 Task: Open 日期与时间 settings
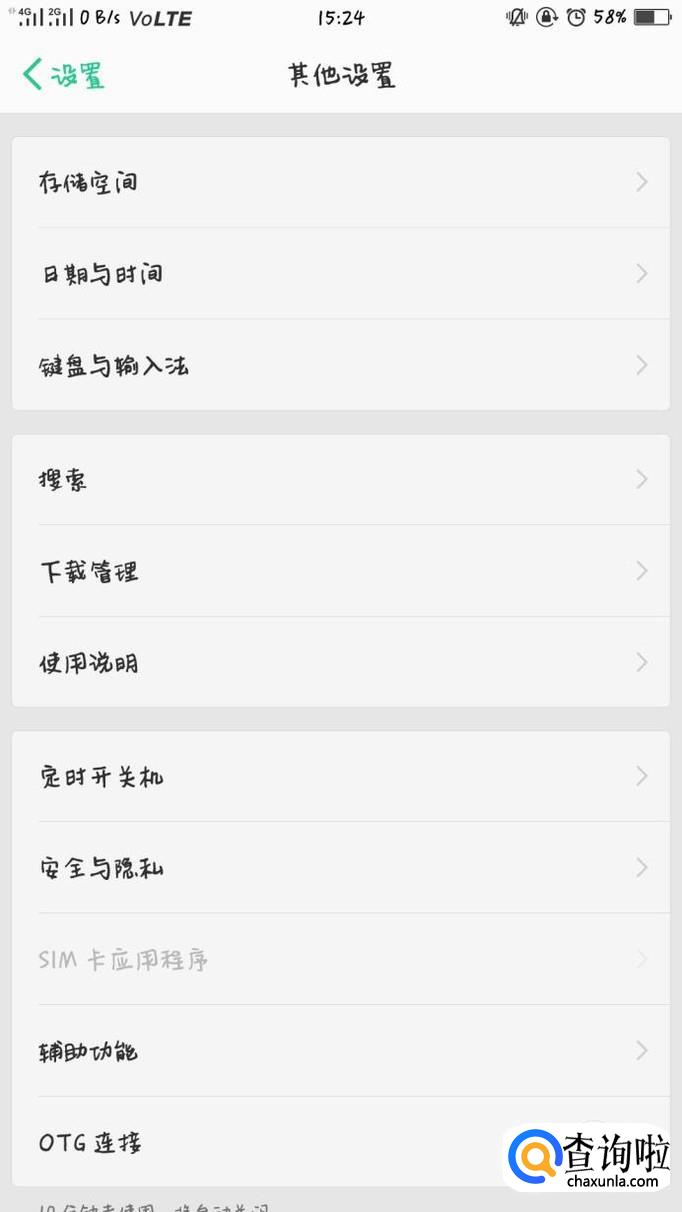pyautogui.click(x=340, y=273)
